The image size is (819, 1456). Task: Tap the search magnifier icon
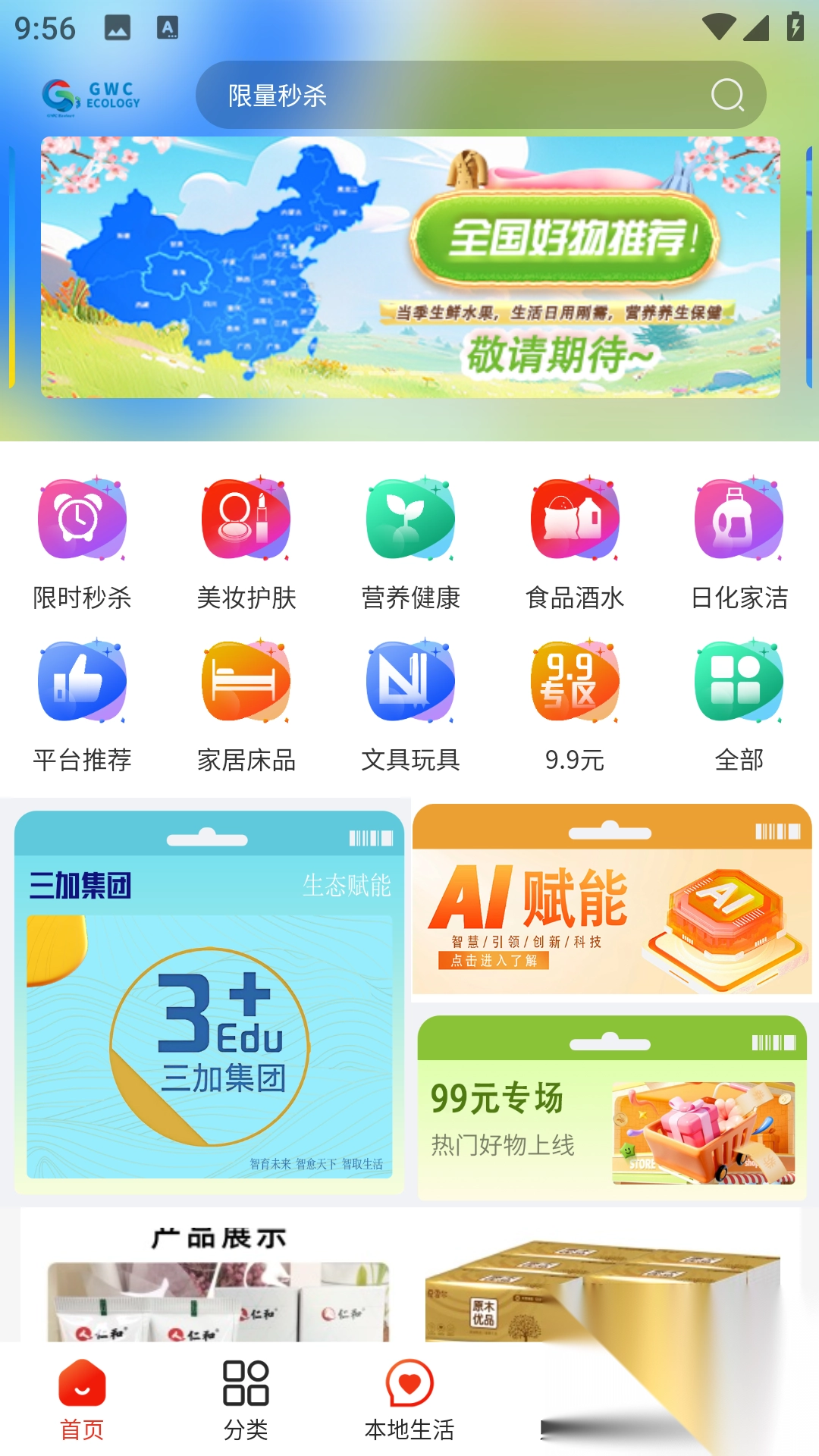tap(727, 96)
